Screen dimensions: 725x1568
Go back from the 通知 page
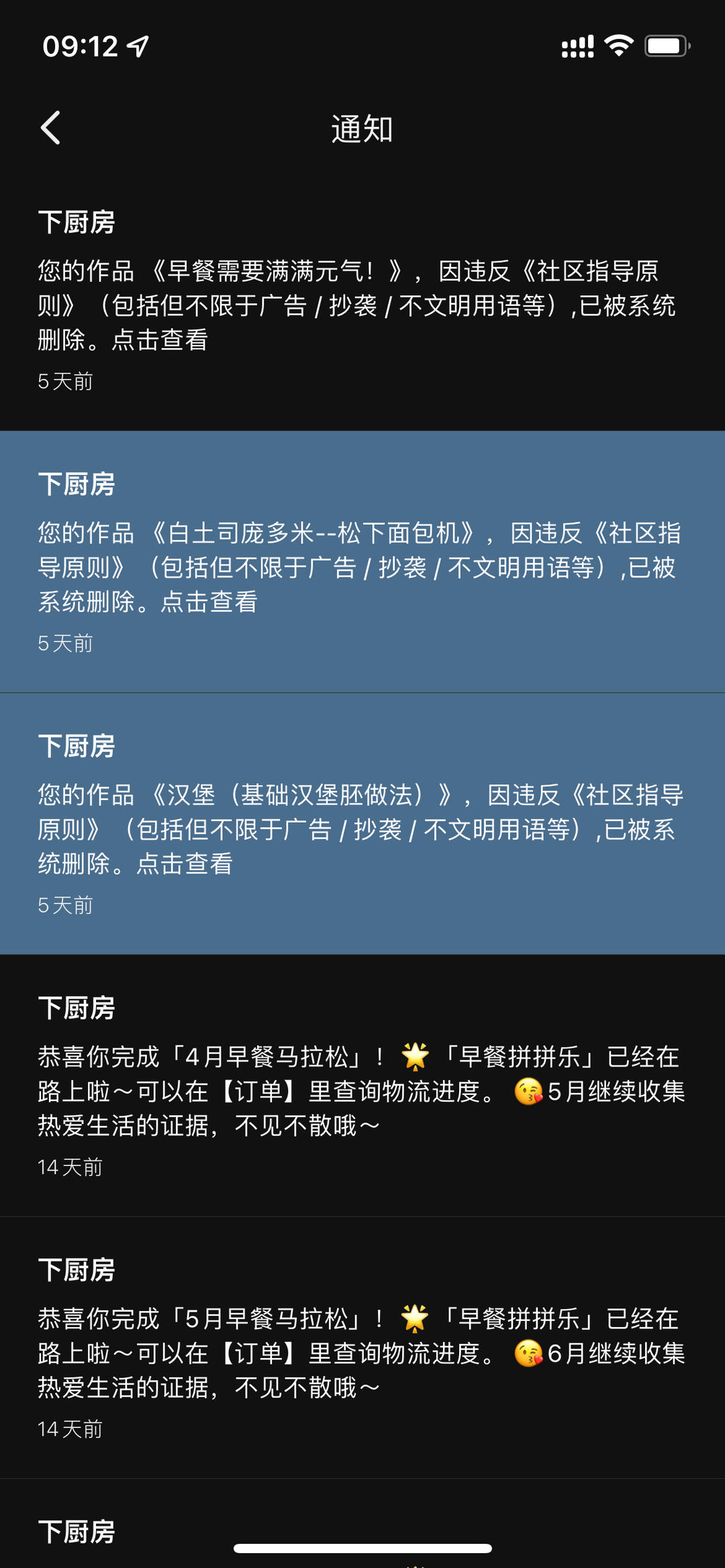(x=51, y=127)
